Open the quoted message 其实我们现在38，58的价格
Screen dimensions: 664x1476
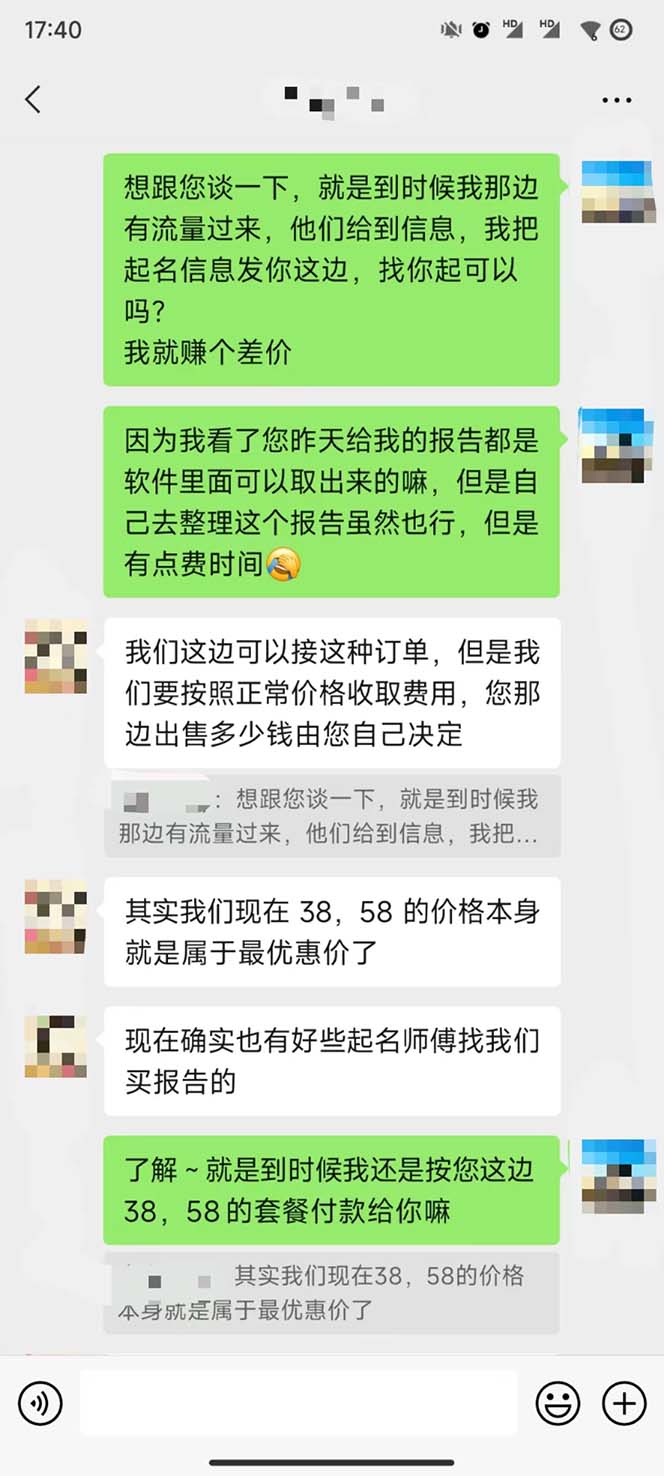(x=331, y=1292)
